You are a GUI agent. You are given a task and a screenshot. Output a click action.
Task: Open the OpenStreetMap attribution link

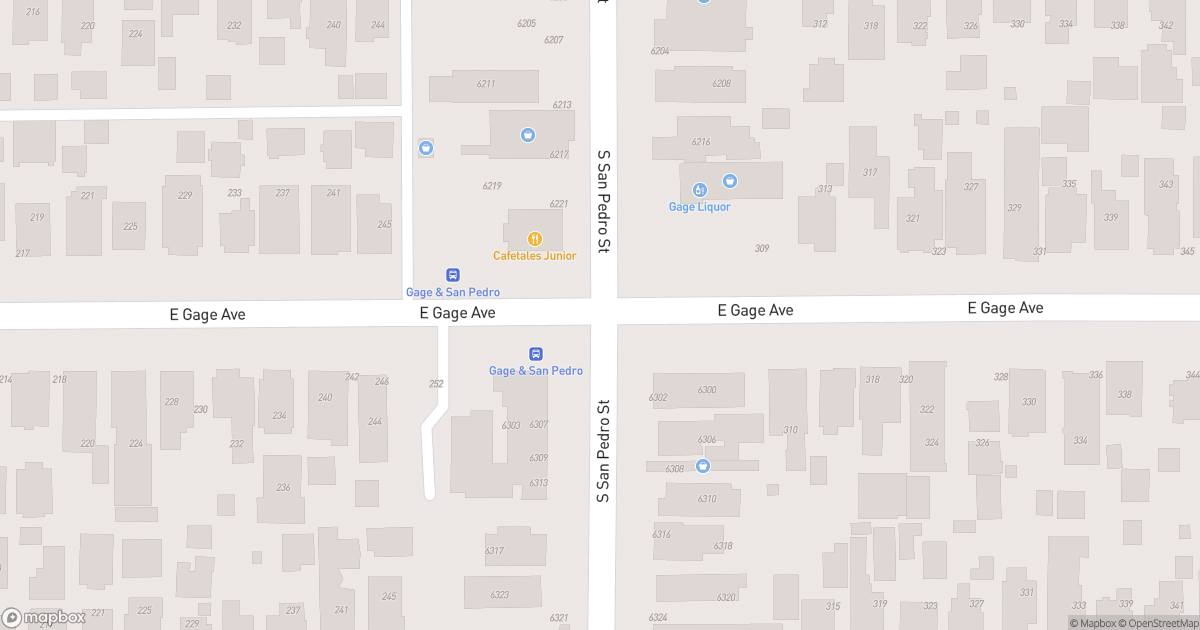point(1157,623)
